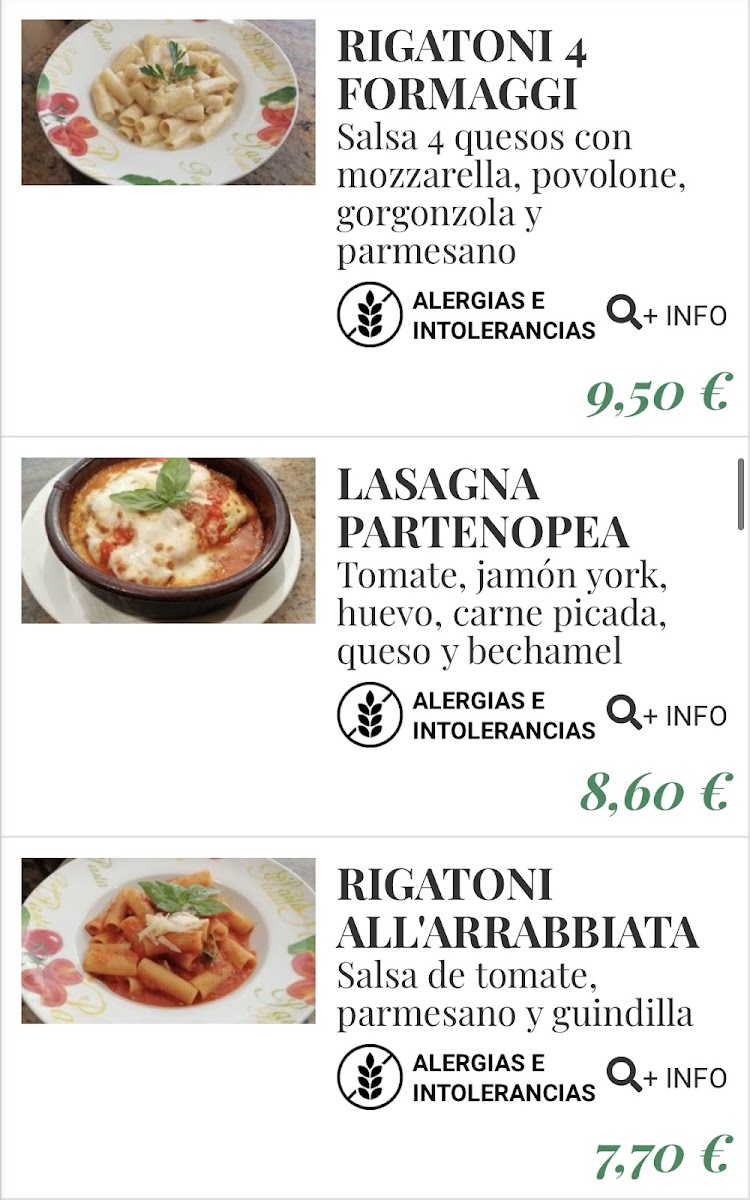The height and width of the screenshot is (1200, 750).
Task: See more info about Rigatoni all'Arrabbiata
Action: (x=667, y=1077)
